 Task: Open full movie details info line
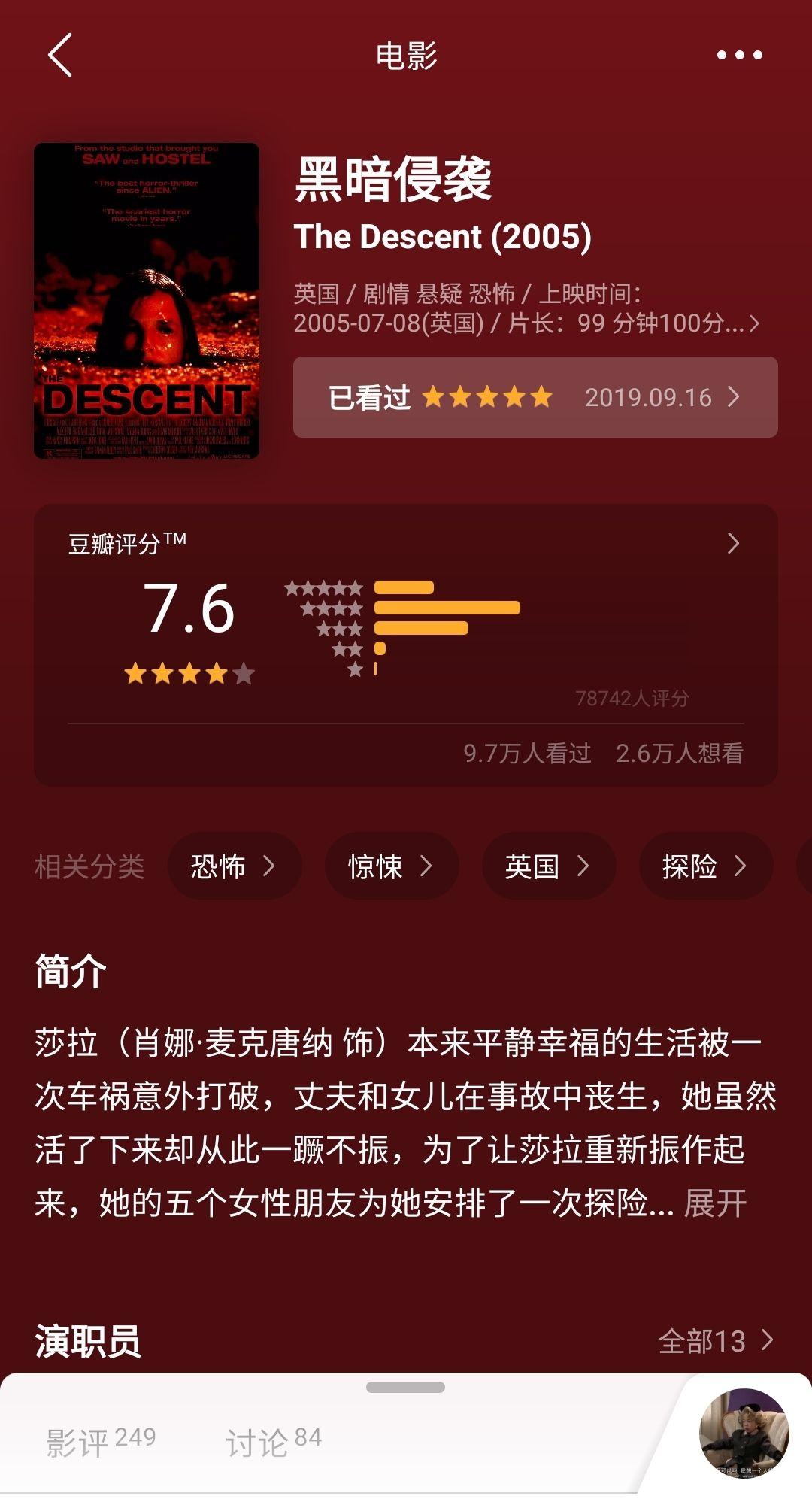click(526, 308)
